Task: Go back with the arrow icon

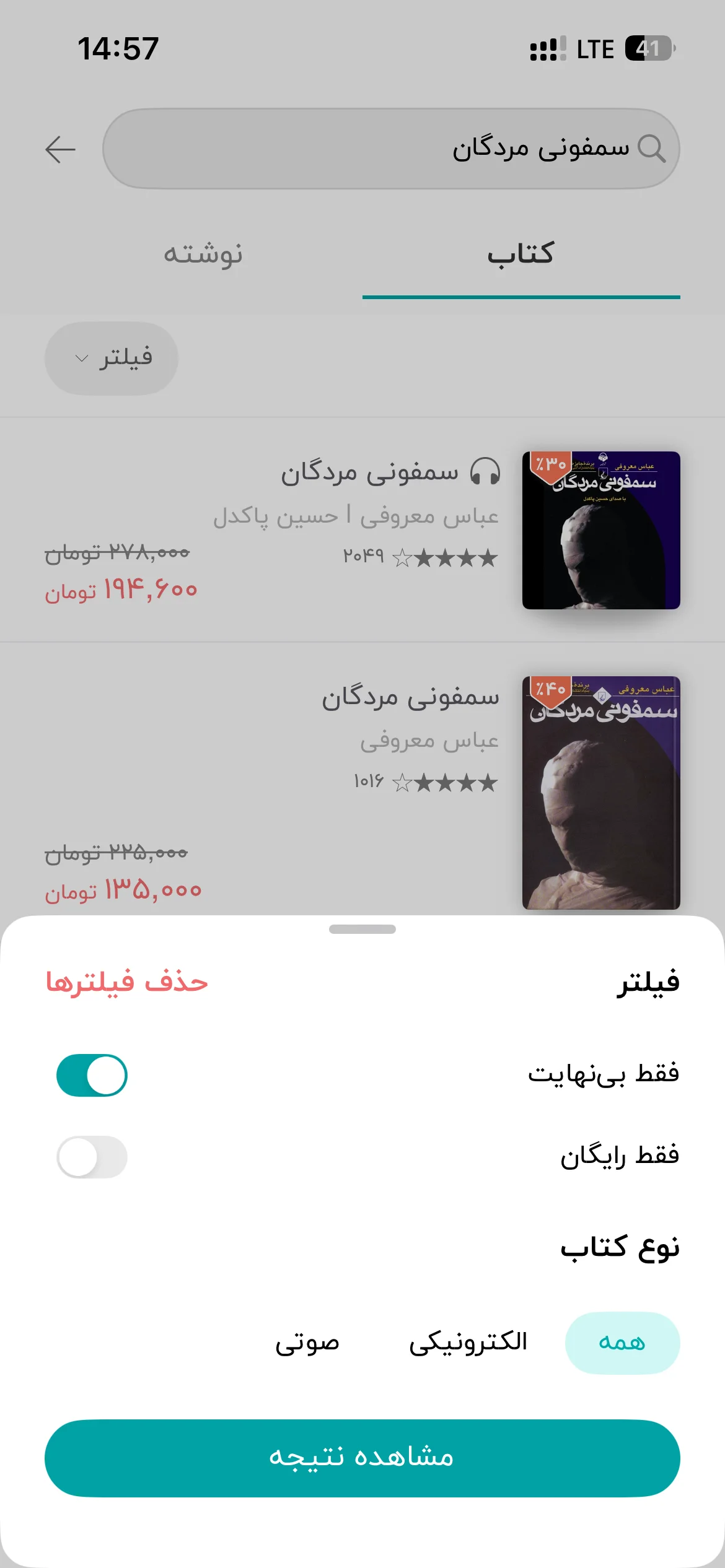Action: coord(60,149)
